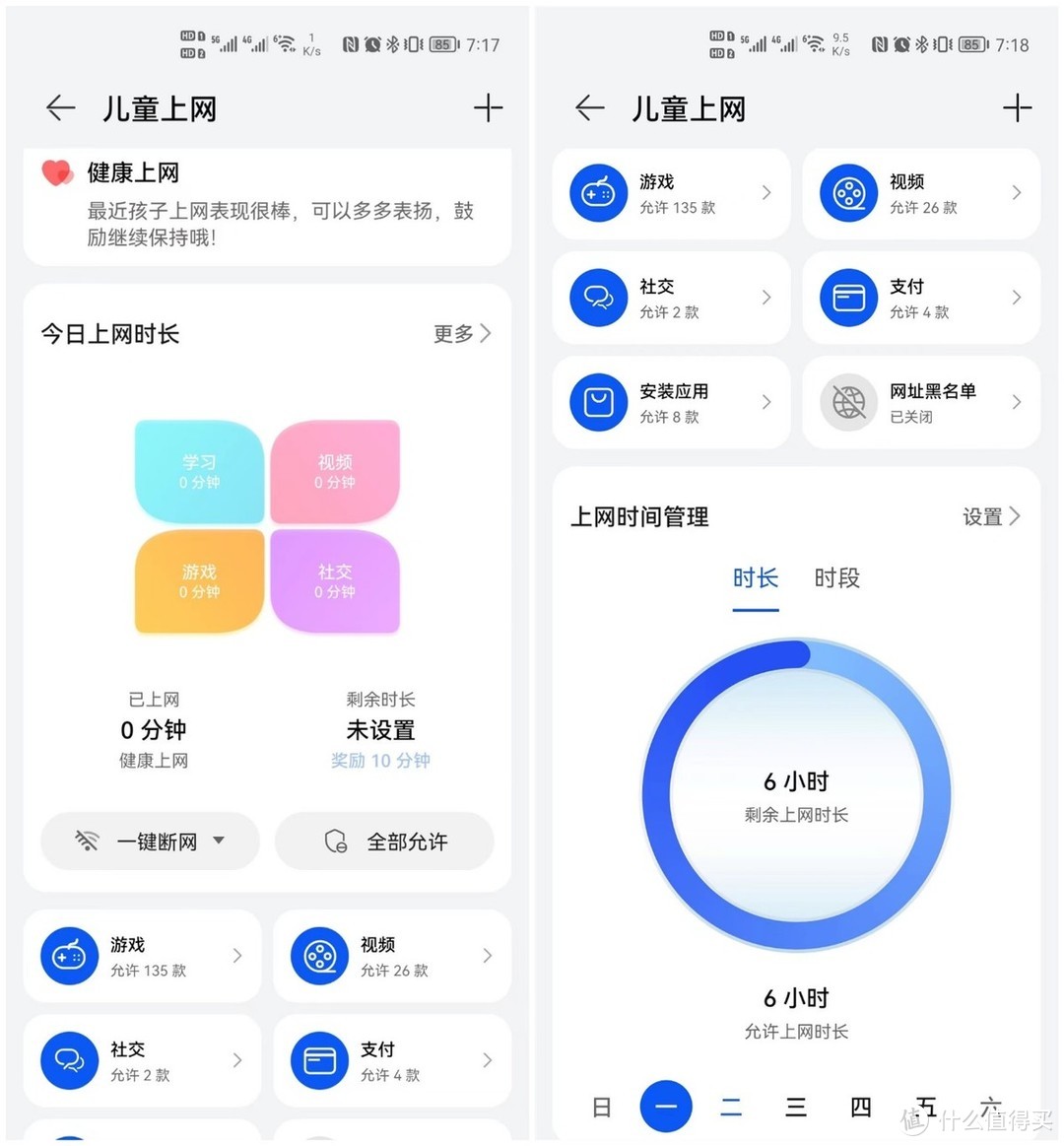The image size is (1064, 1146).
Task: Open the 社交 (Social) app management icon
Action: pos(598,299)
